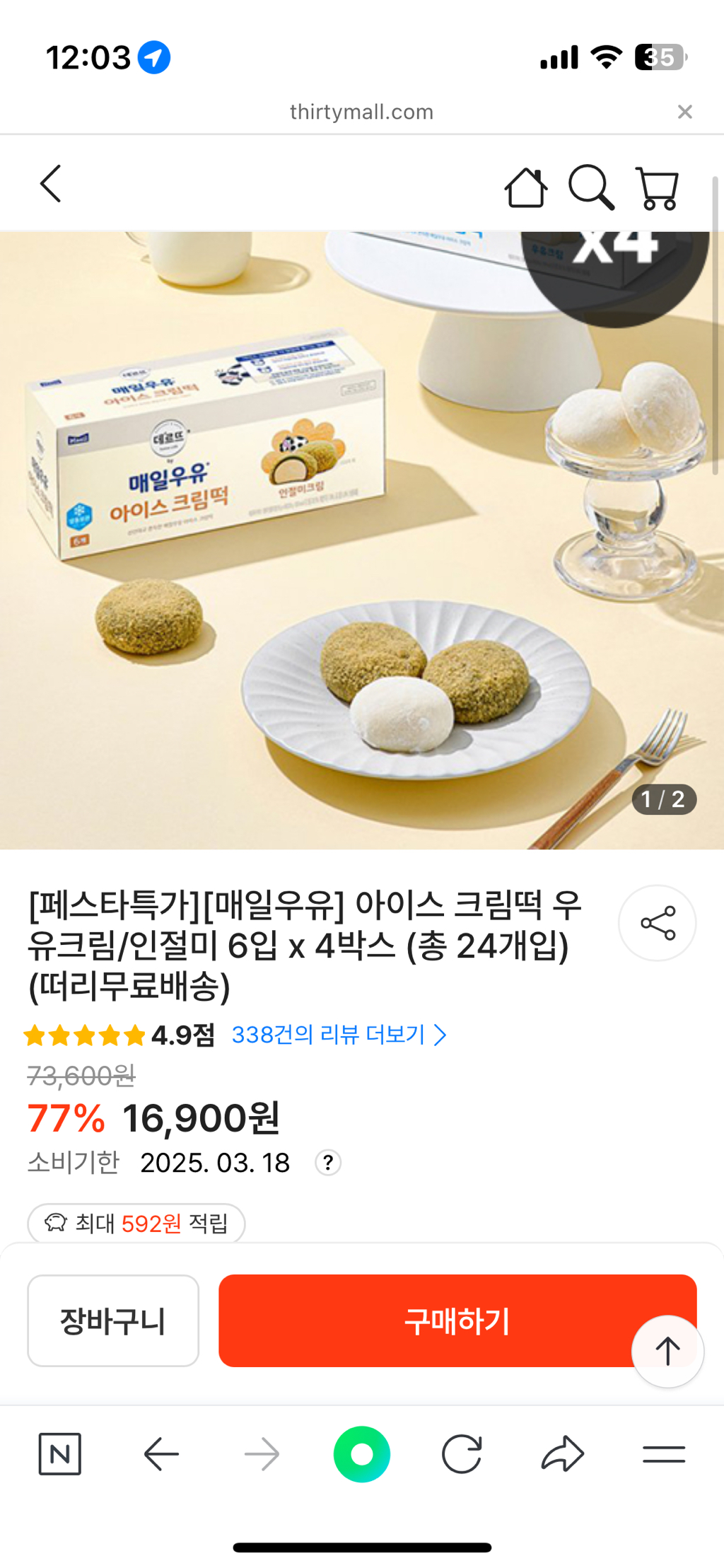Share the page from browser toolbar

pyautogui.click(x=563, y=1454)
